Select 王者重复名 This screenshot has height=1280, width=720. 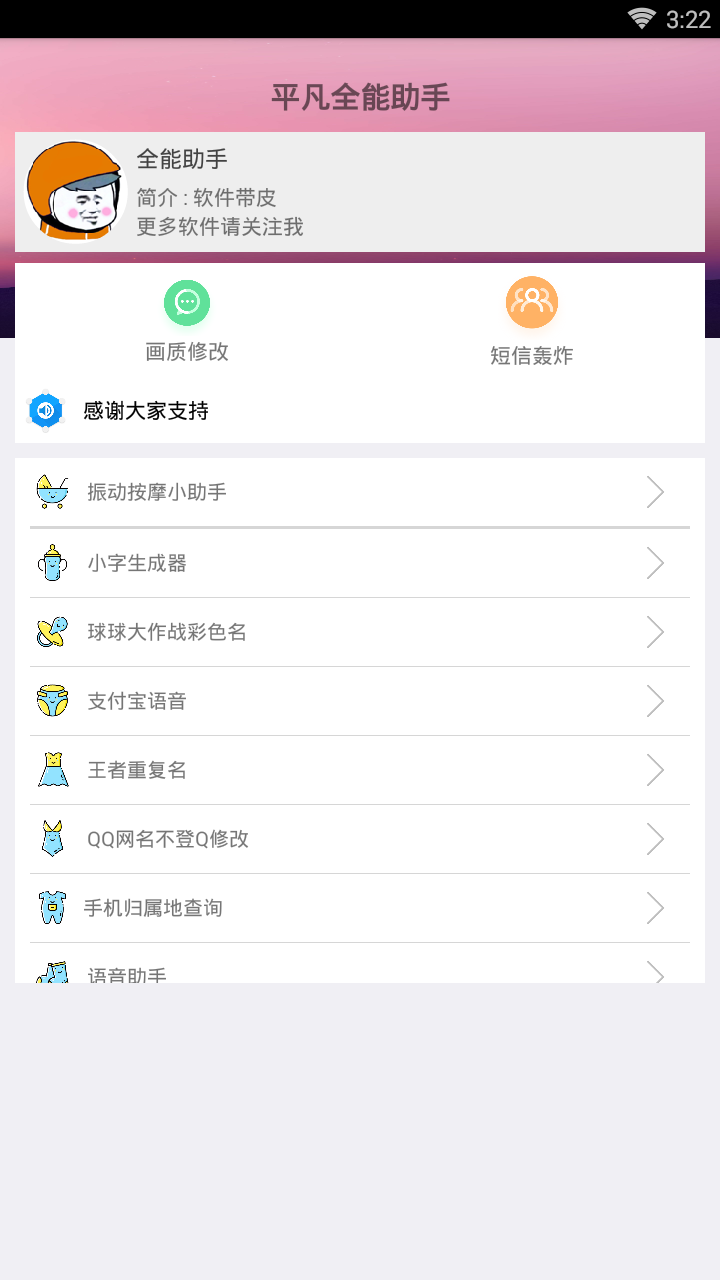359,770
